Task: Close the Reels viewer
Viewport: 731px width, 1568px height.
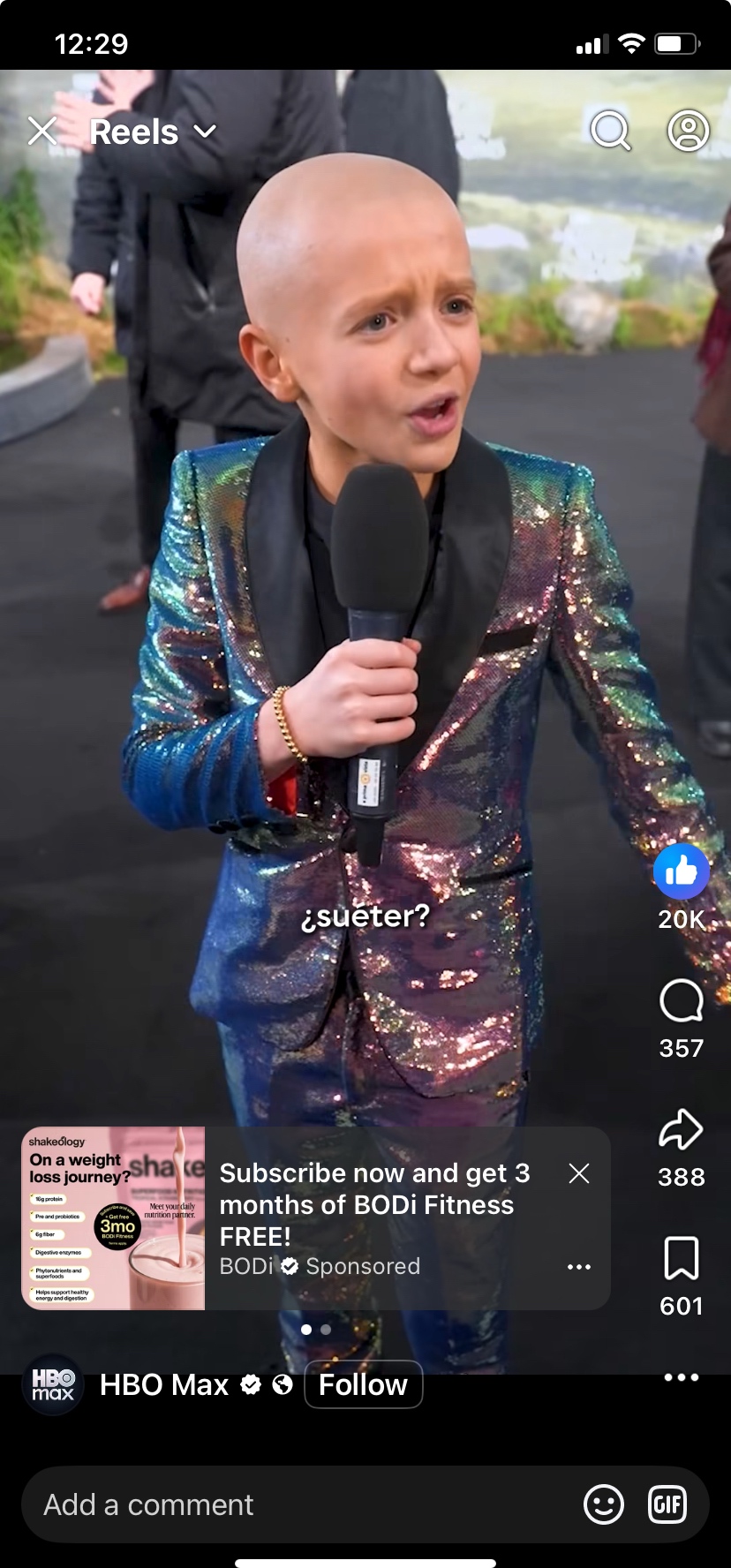Action: 41,132
